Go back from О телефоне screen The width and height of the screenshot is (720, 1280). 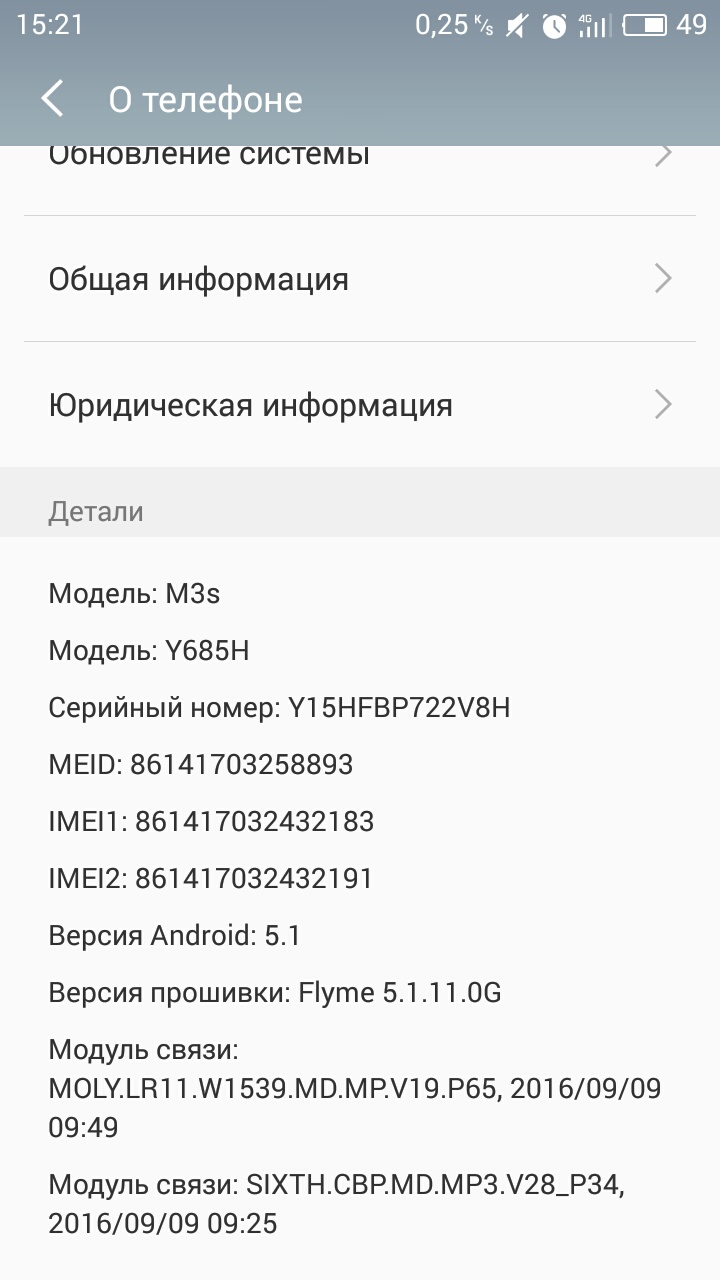click(x=53, y=99)
